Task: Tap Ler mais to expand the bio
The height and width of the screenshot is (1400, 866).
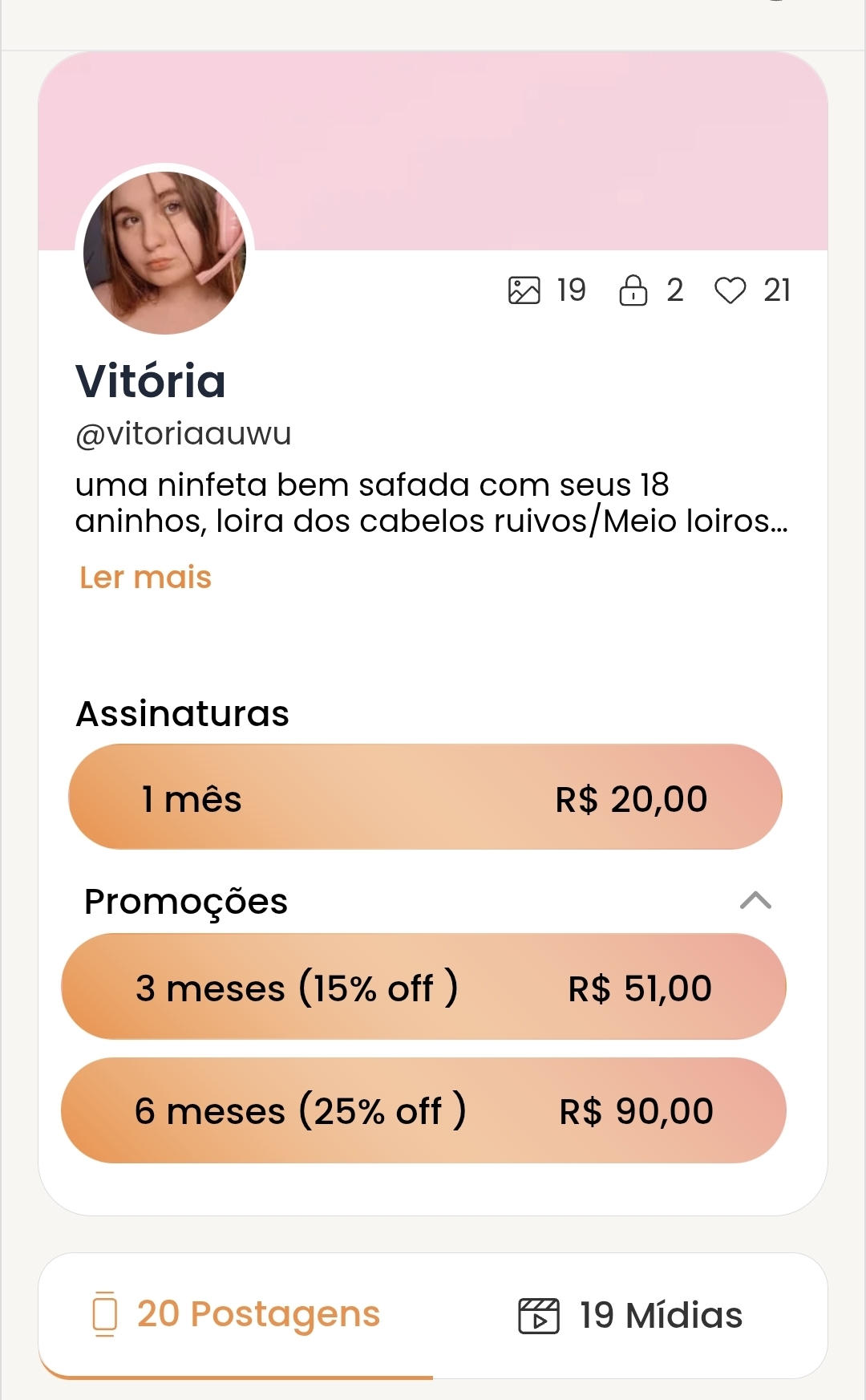Action: point(145,578)
